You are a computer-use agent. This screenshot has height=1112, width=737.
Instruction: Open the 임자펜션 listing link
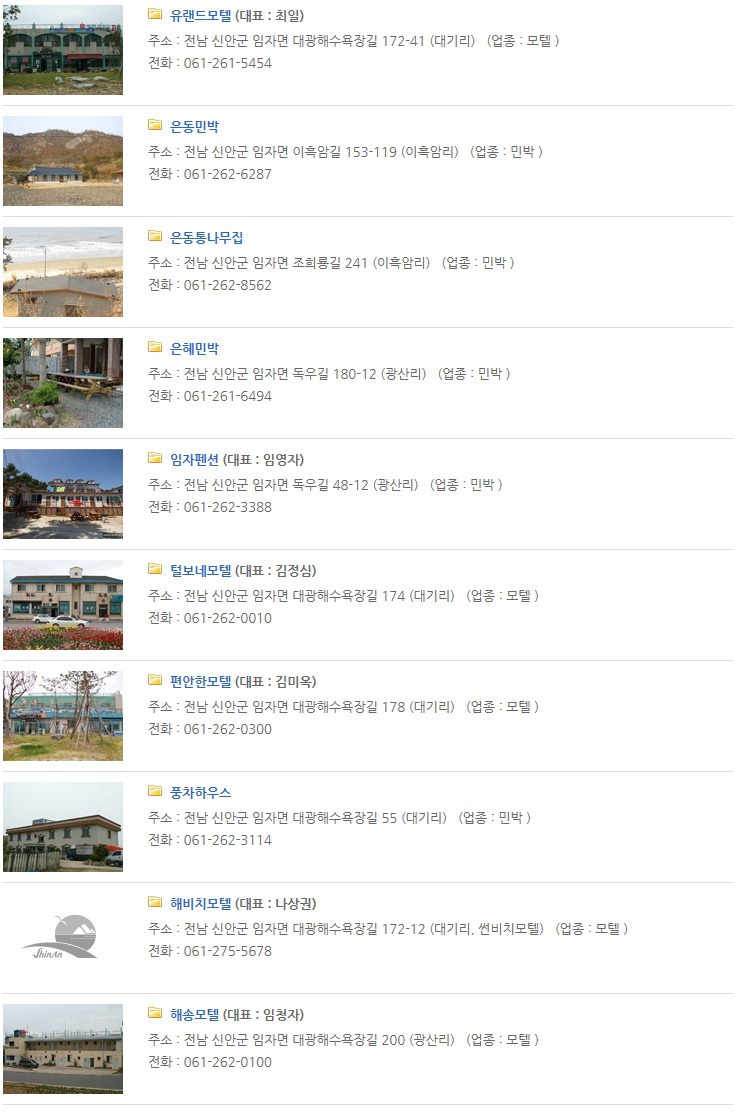tap(194, 460)
